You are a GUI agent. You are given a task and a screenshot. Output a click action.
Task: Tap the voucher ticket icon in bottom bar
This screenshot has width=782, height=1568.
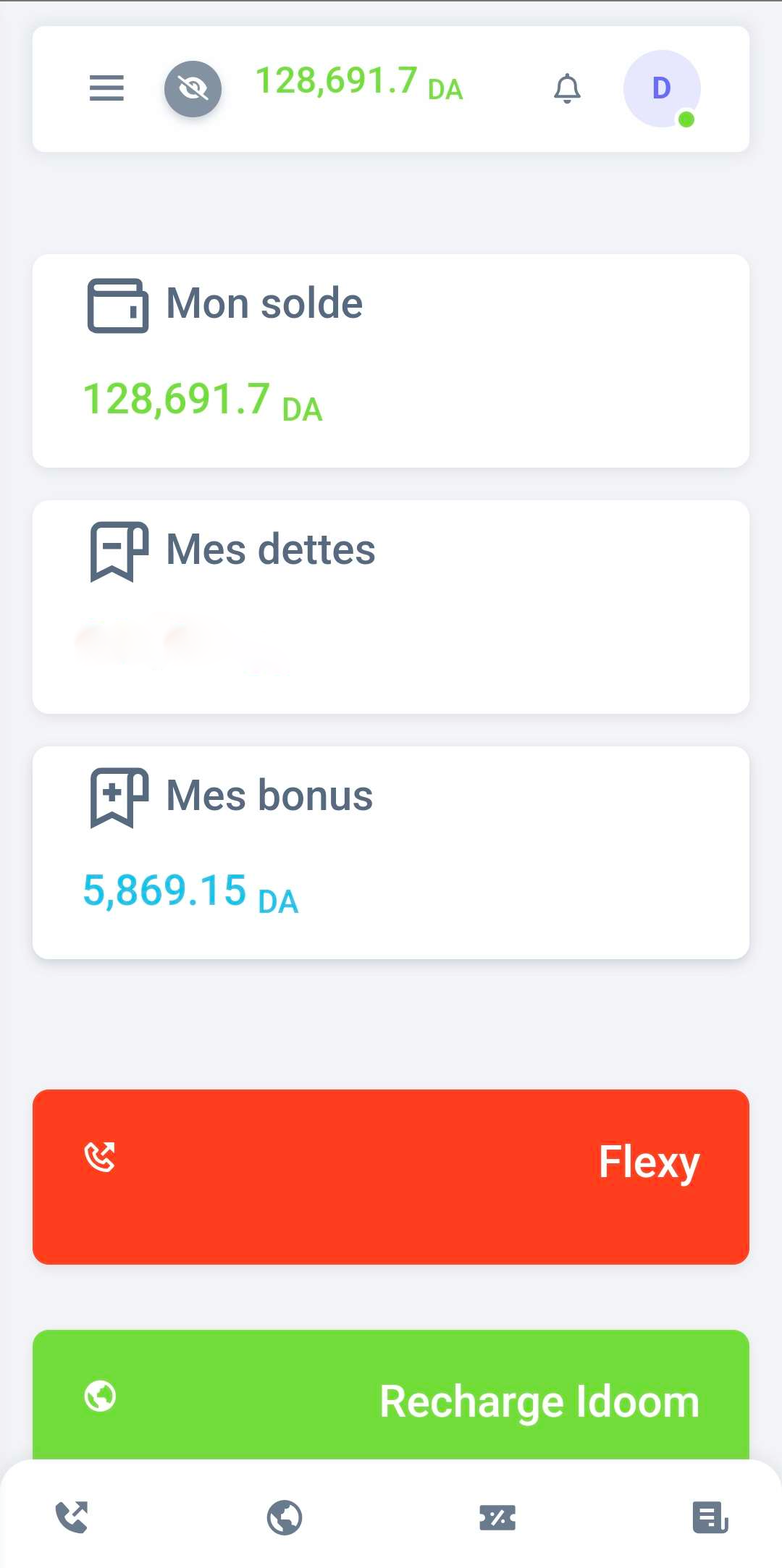point(497,1517)
